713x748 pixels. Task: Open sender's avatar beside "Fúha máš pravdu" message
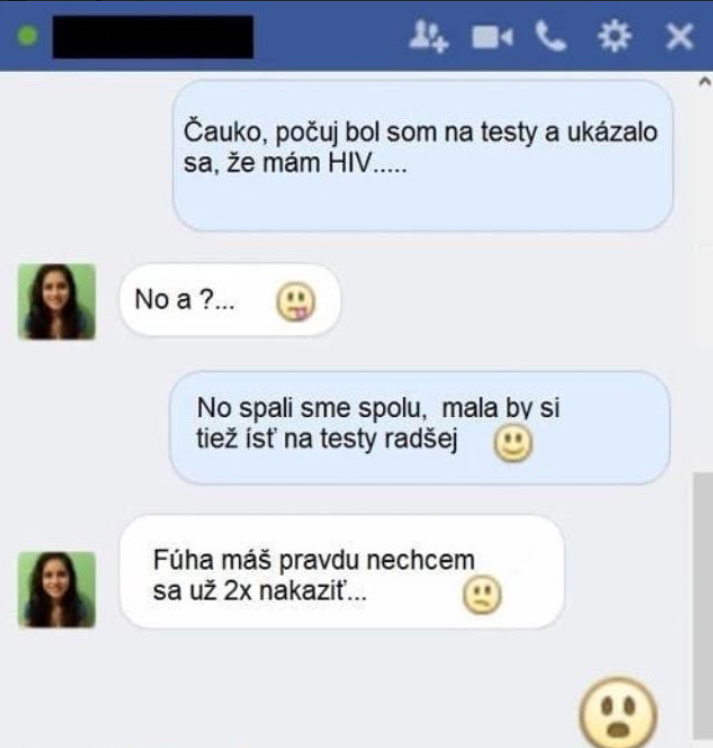pos(57,589)
